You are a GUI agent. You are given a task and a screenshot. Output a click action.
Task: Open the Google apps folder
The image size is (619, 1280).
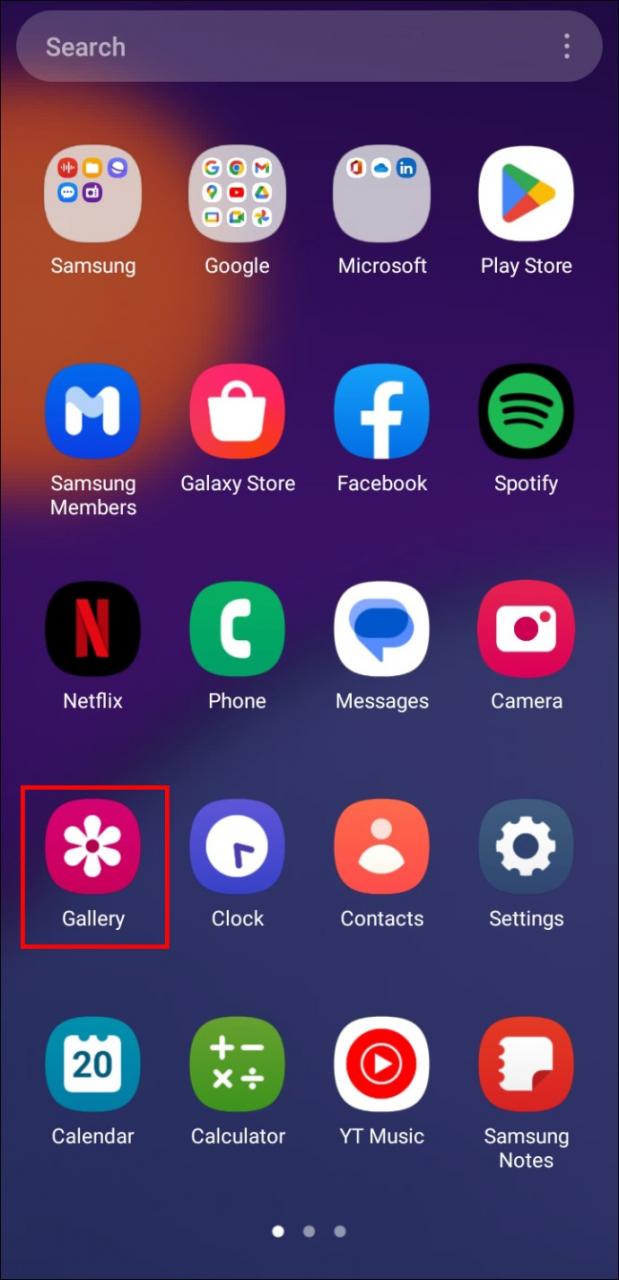tap(237, 194)
